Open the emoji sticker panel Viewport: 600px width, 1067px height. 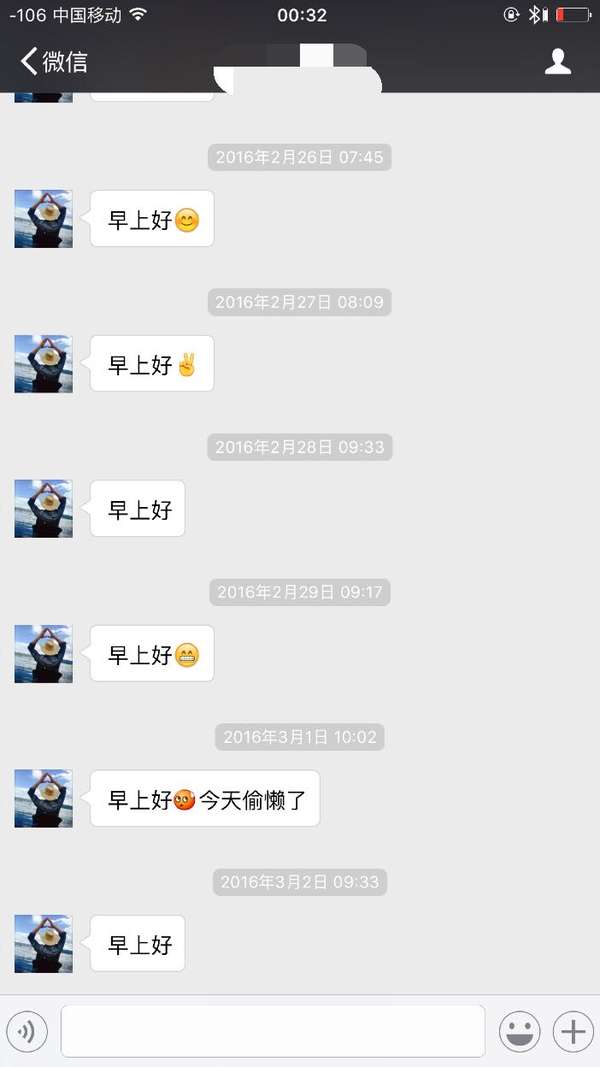tap(520, 1032)
